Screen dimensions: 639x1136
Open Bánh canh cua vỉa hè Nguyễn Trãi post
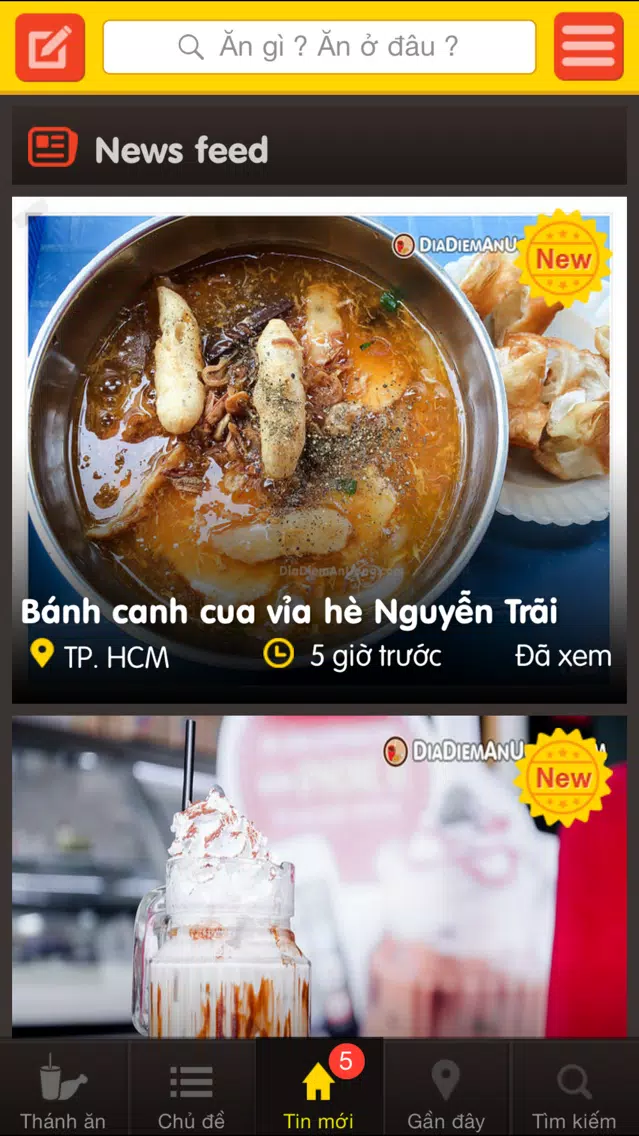click(x=320, y=450)
